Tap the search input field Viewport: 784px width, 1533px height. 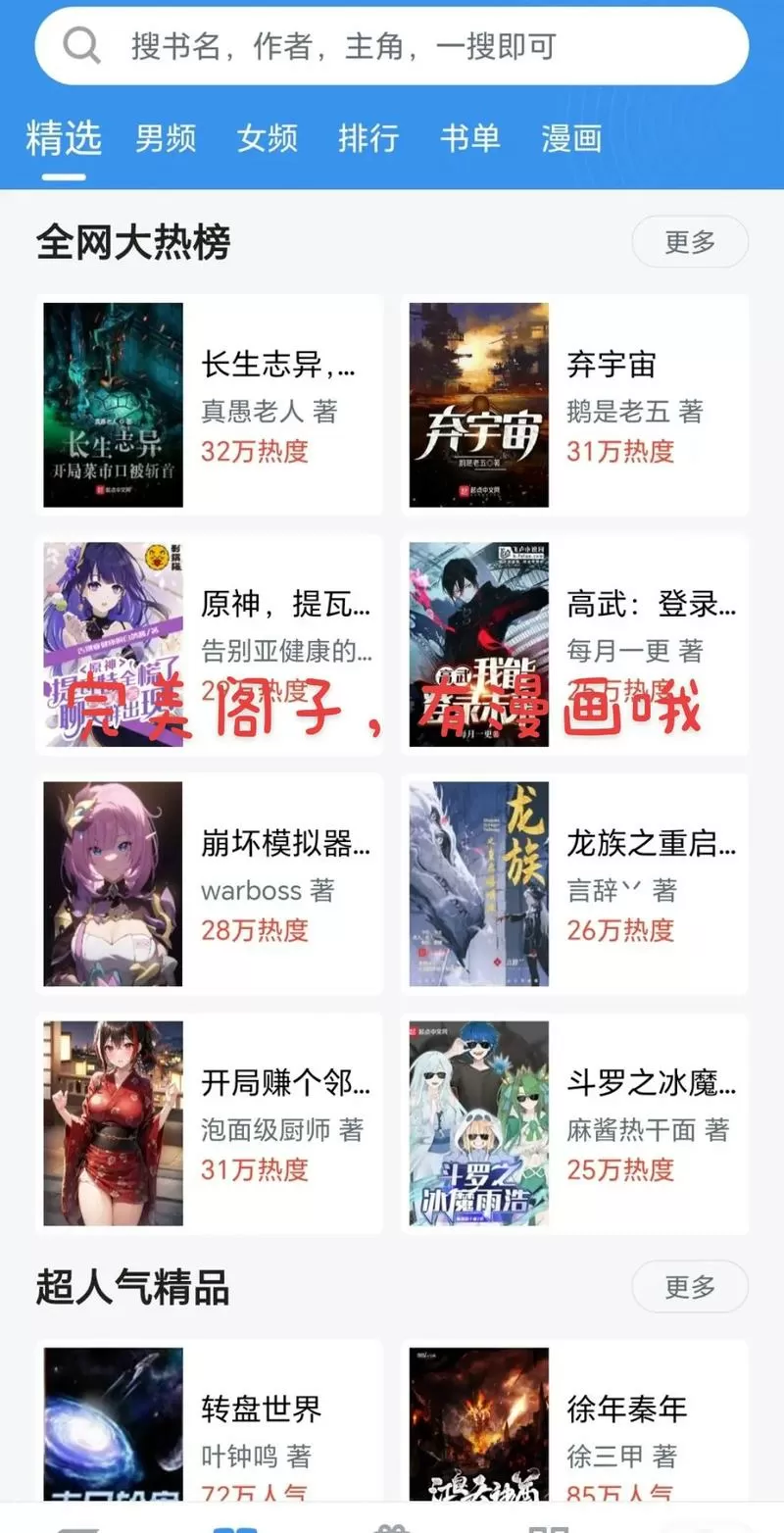click(392, 44)
